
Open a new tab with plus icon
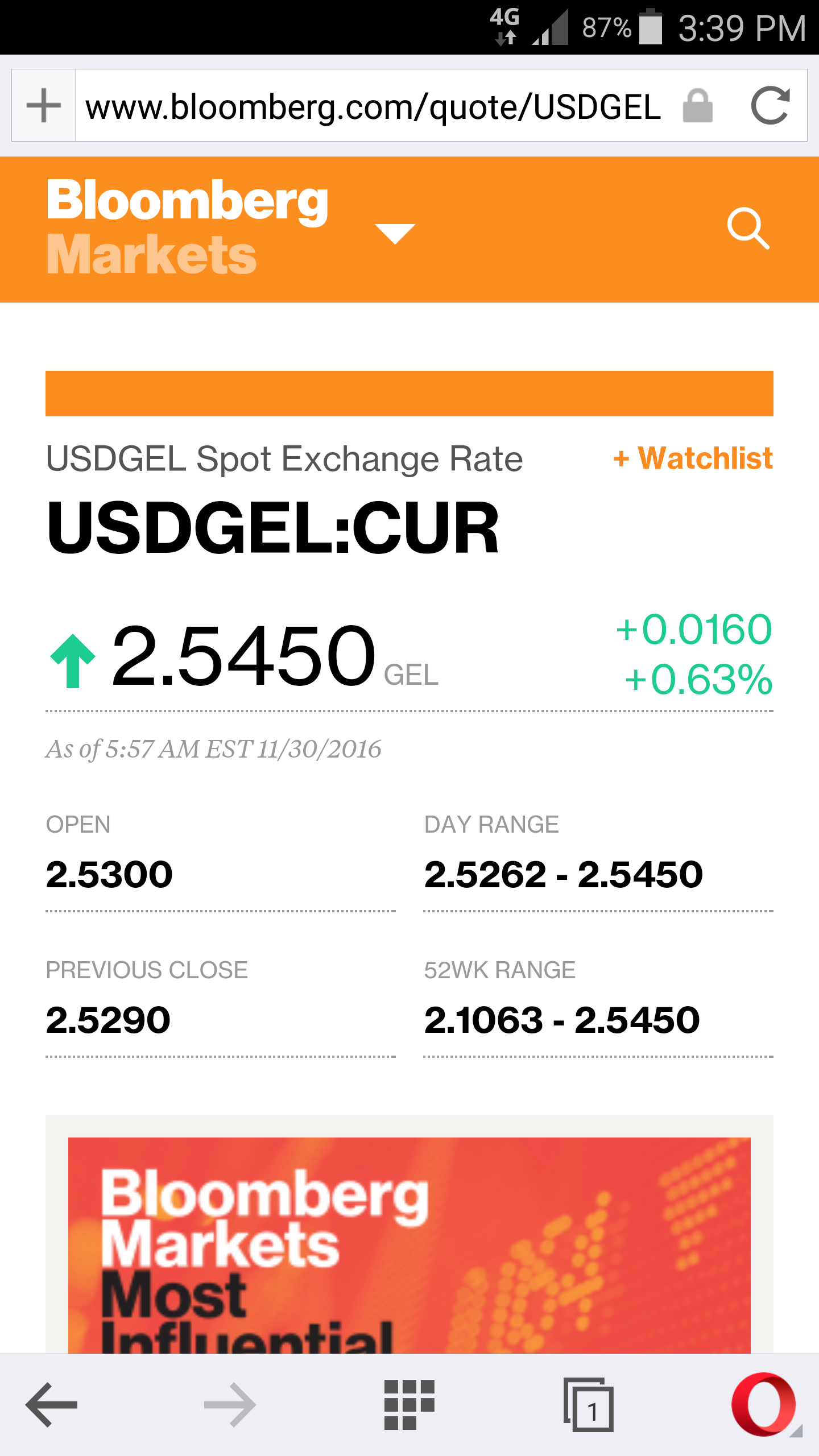44,106
